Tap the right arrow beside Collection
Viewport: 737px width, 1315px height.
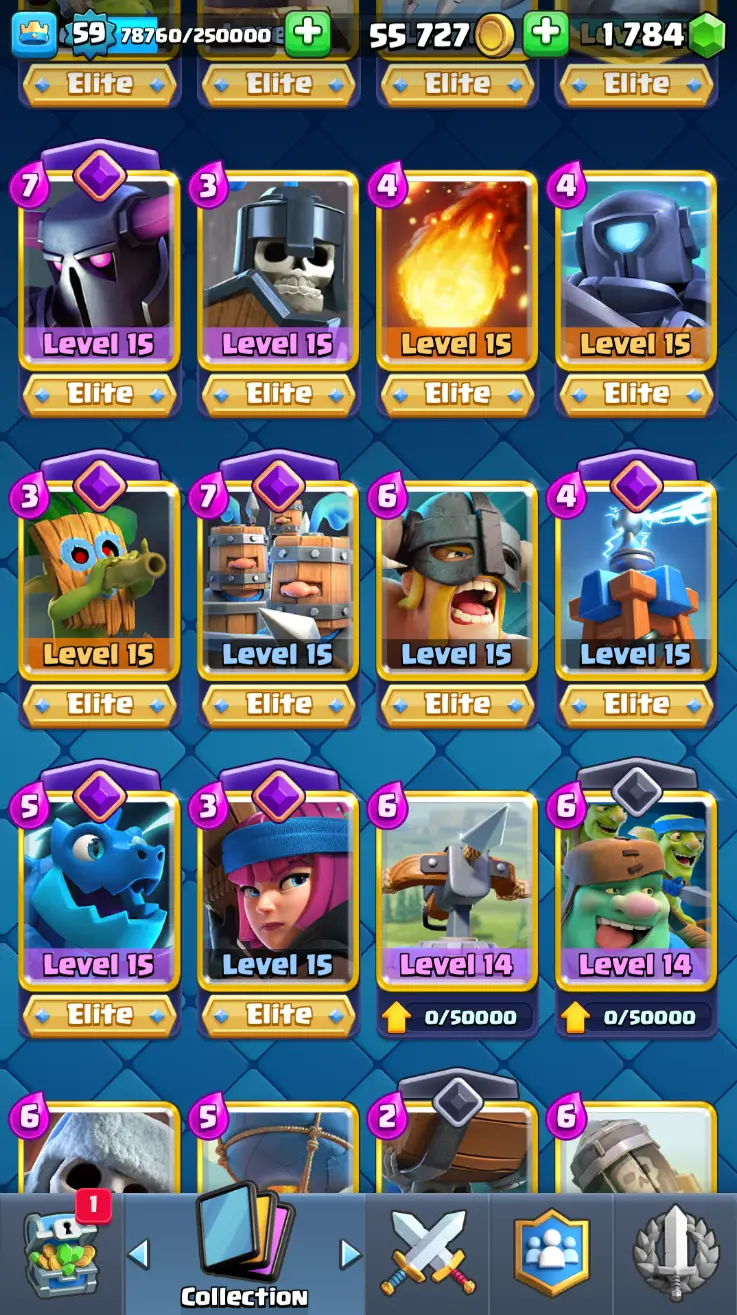pos(350,1252)
